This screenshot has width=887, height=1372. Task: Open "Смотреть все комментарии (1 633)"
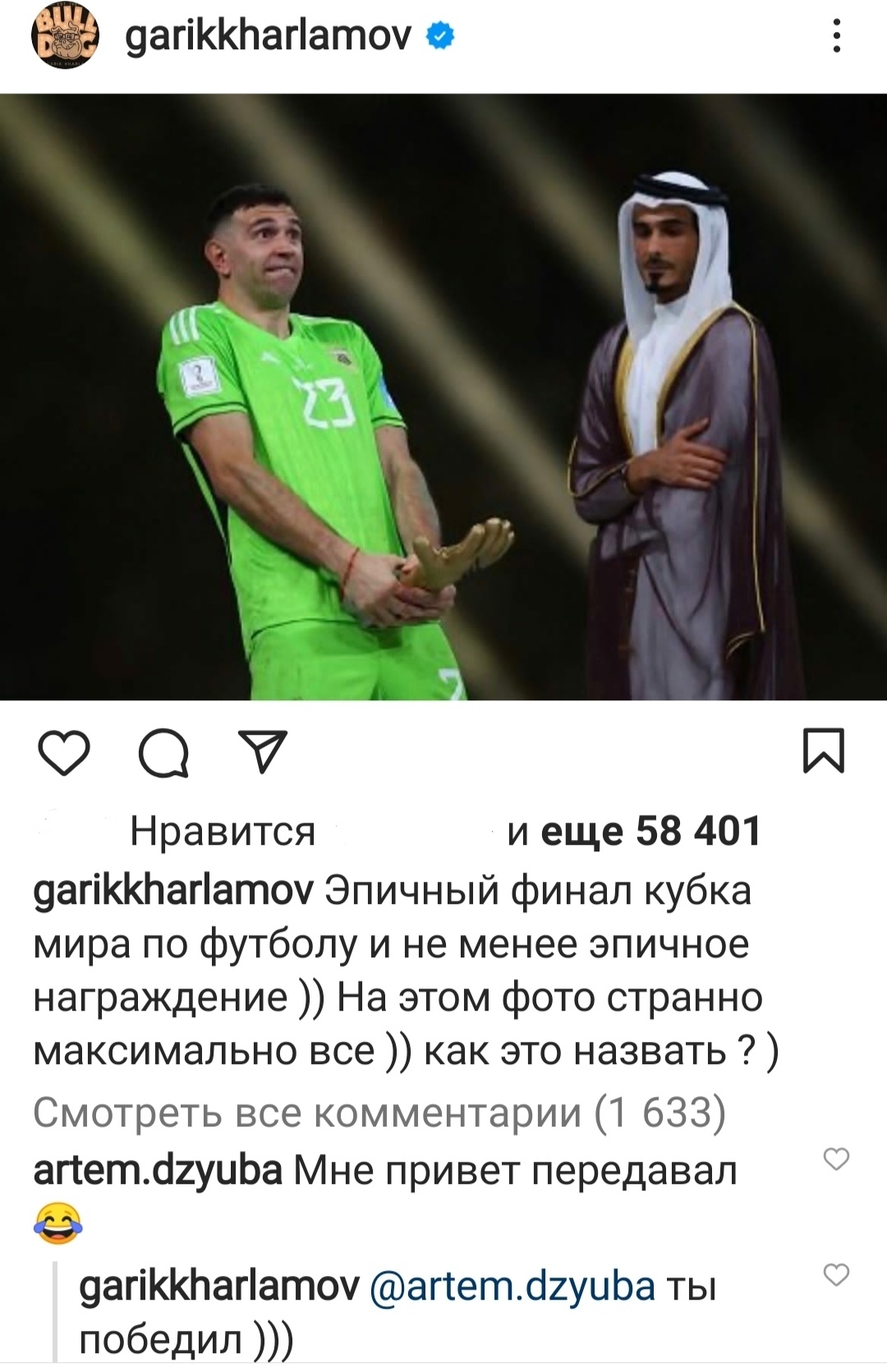[379, 1114]
